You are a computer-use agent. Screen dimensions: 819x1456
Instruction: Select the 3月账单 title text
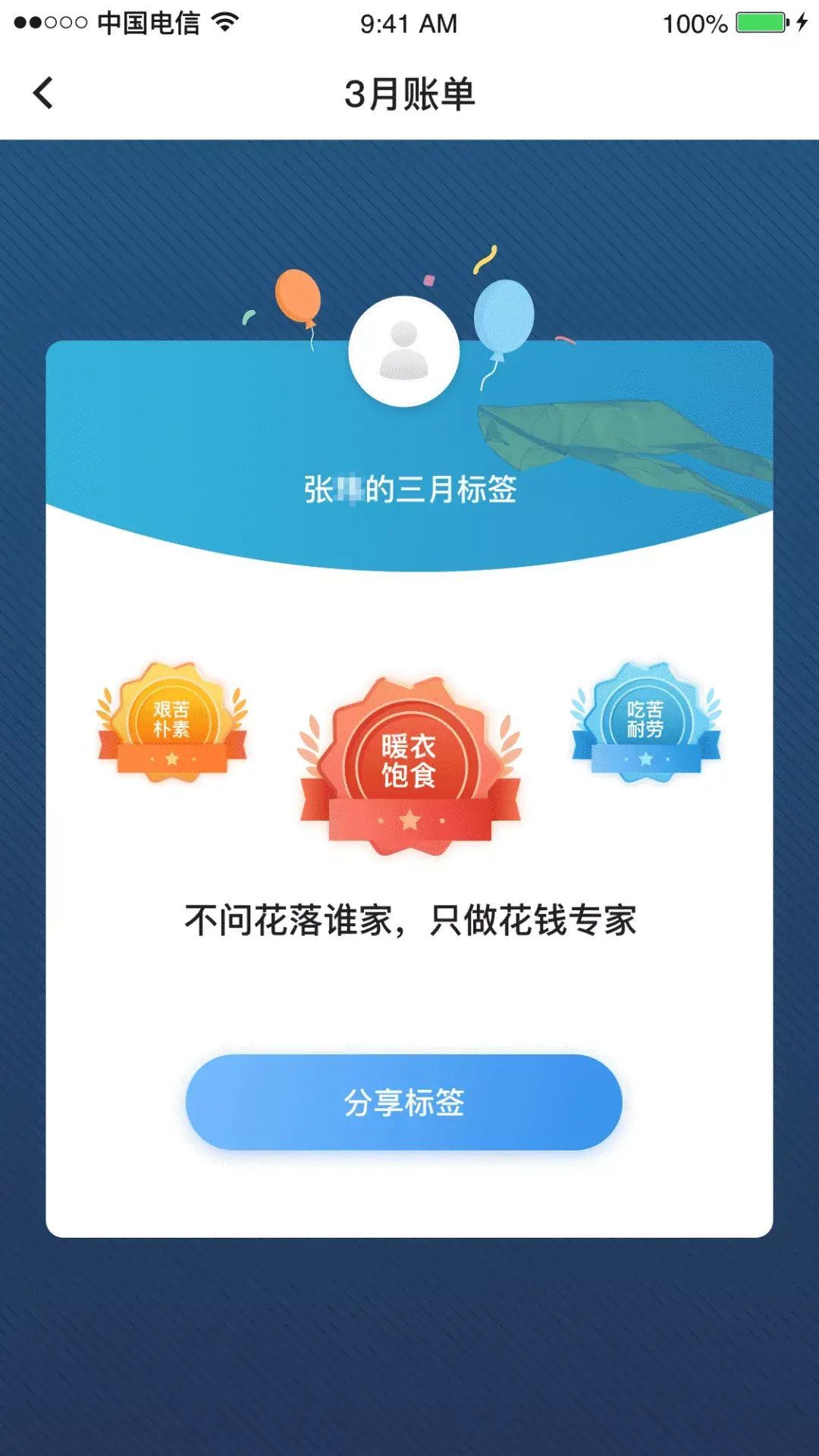click(409, 92)
